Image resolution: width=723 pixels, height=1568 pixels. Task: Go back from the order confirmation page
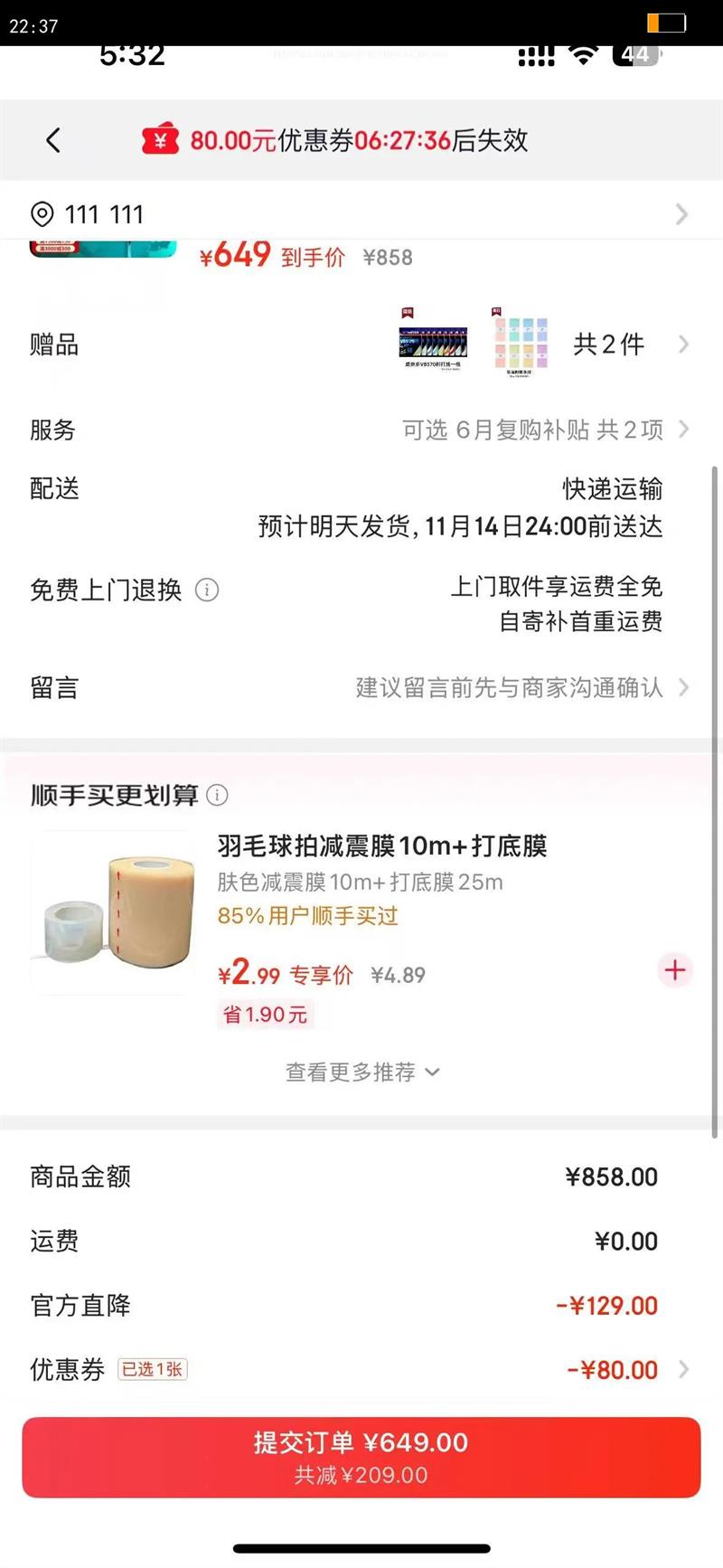coord(53,140)
